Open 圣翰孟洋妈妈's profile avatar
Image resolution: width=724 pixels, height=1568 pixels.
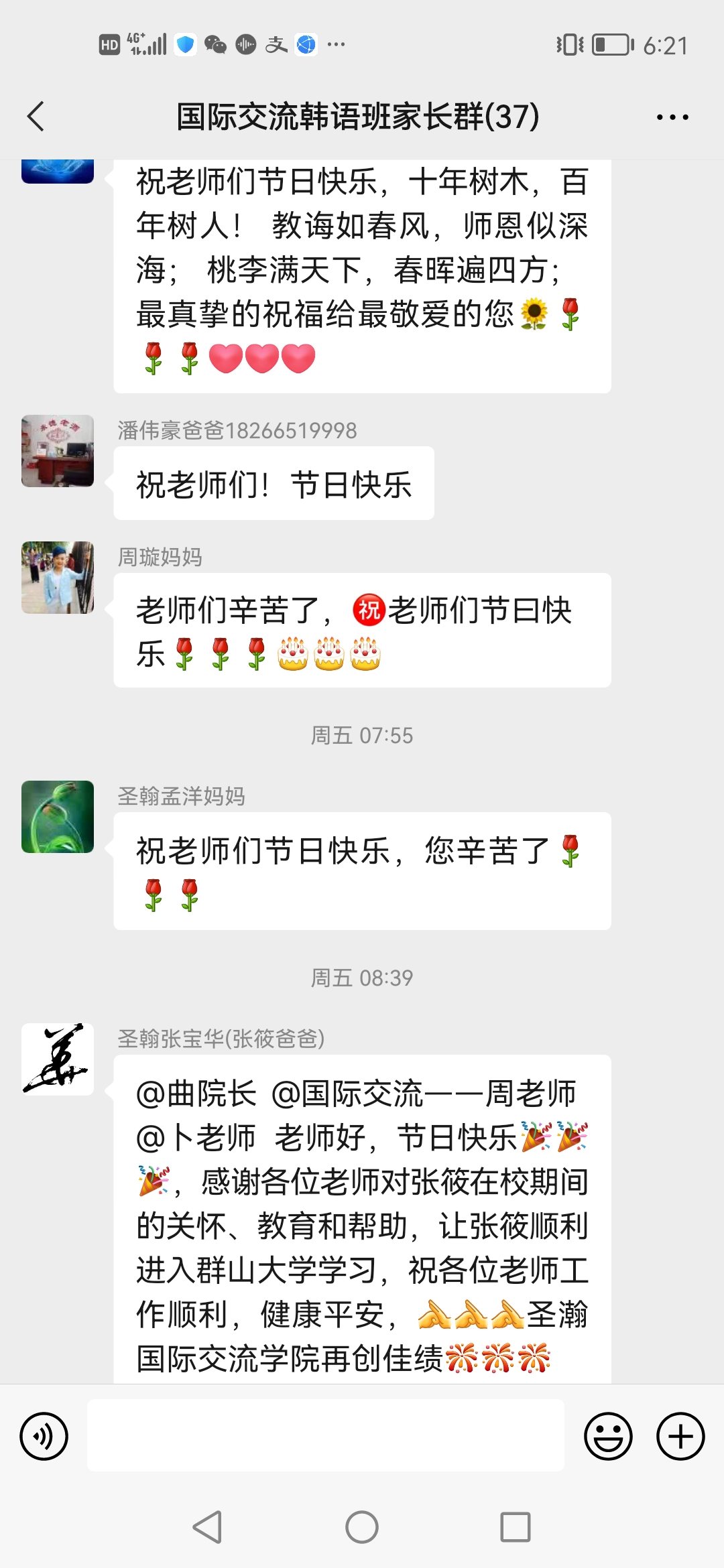point(58,817)
